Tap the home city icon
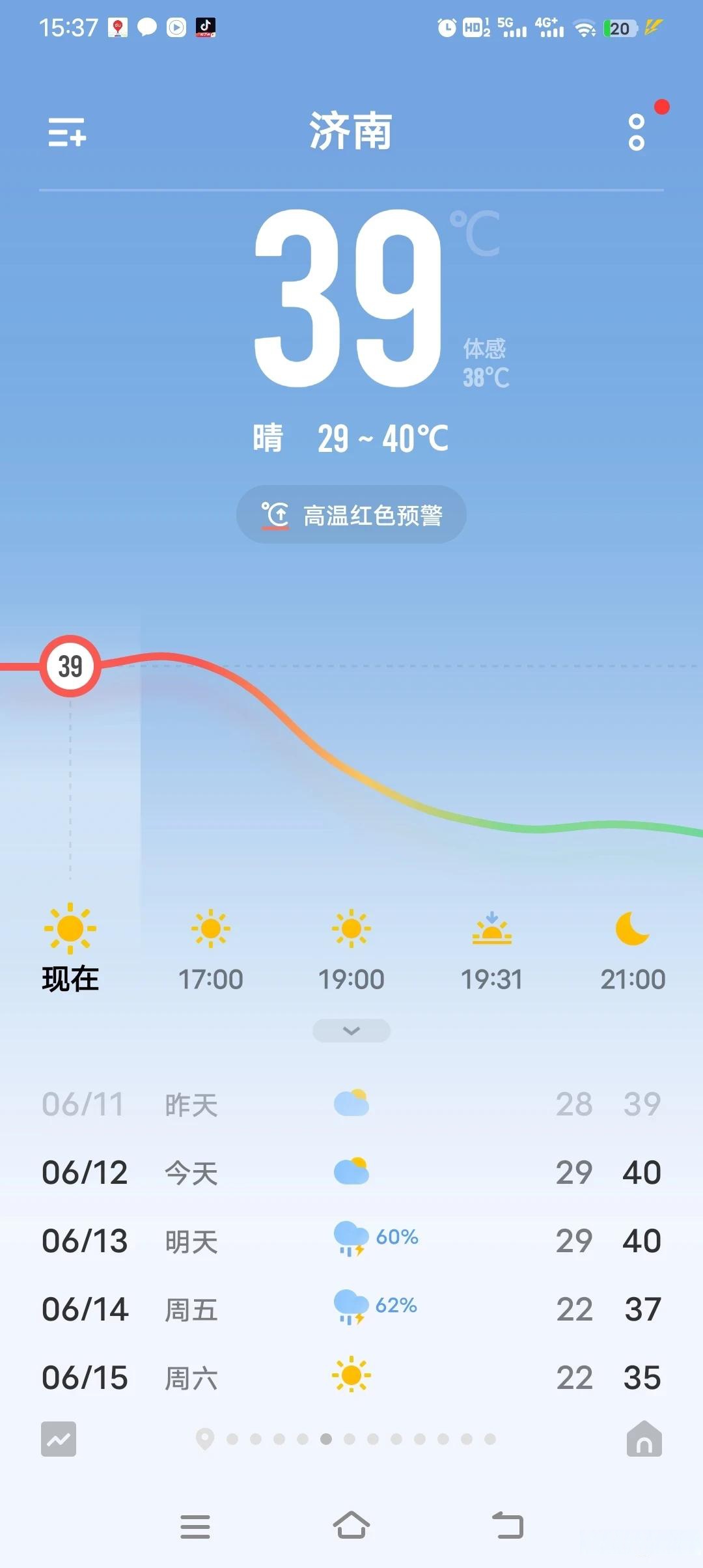703x1568 pixels. [644, 1439]
